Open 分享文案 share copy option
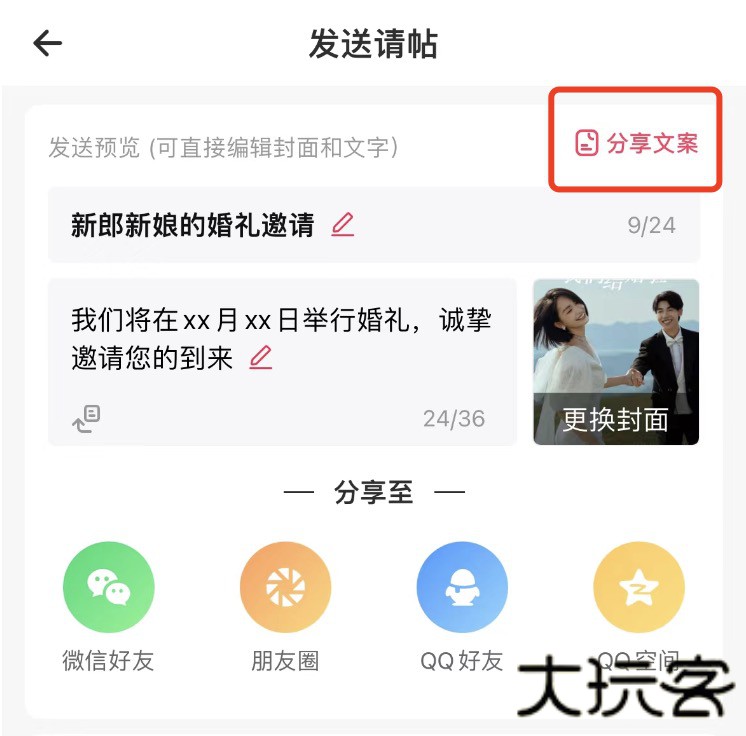The image size is (746, 736). coord(636,143)
